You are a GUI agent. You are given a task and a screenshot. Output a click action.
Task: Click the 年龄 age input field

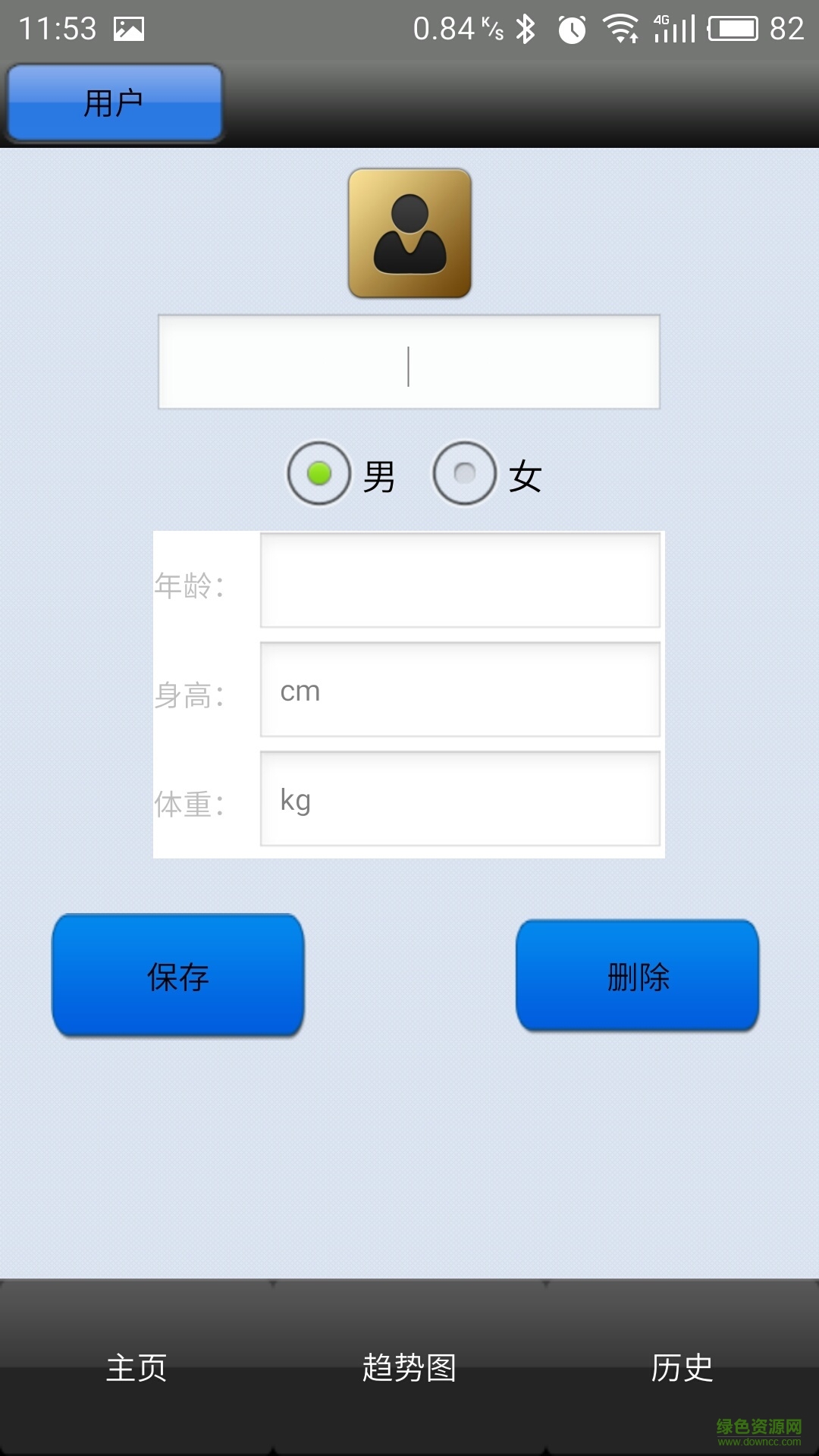(x=459, y=582)
